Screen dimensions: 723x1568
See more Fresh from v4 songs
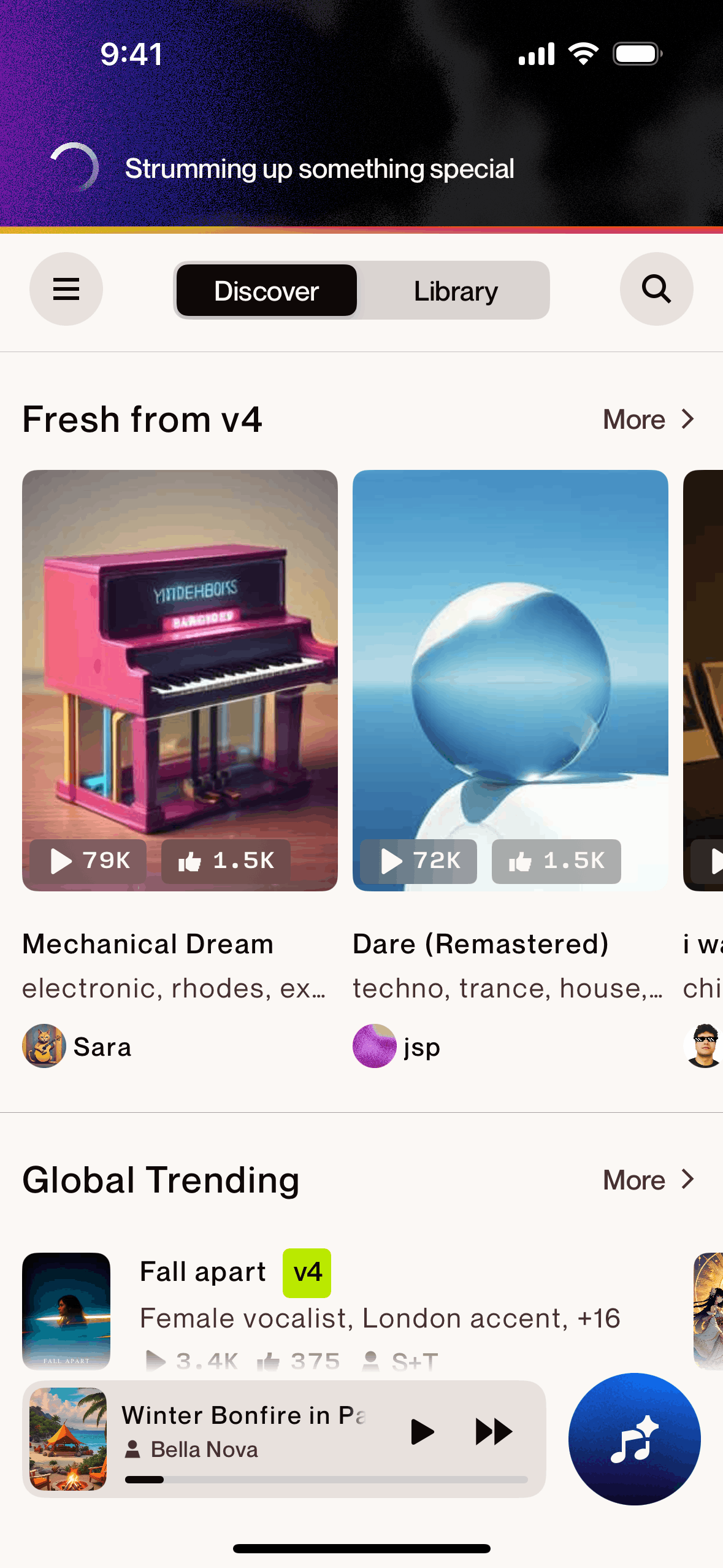[649, 420]
